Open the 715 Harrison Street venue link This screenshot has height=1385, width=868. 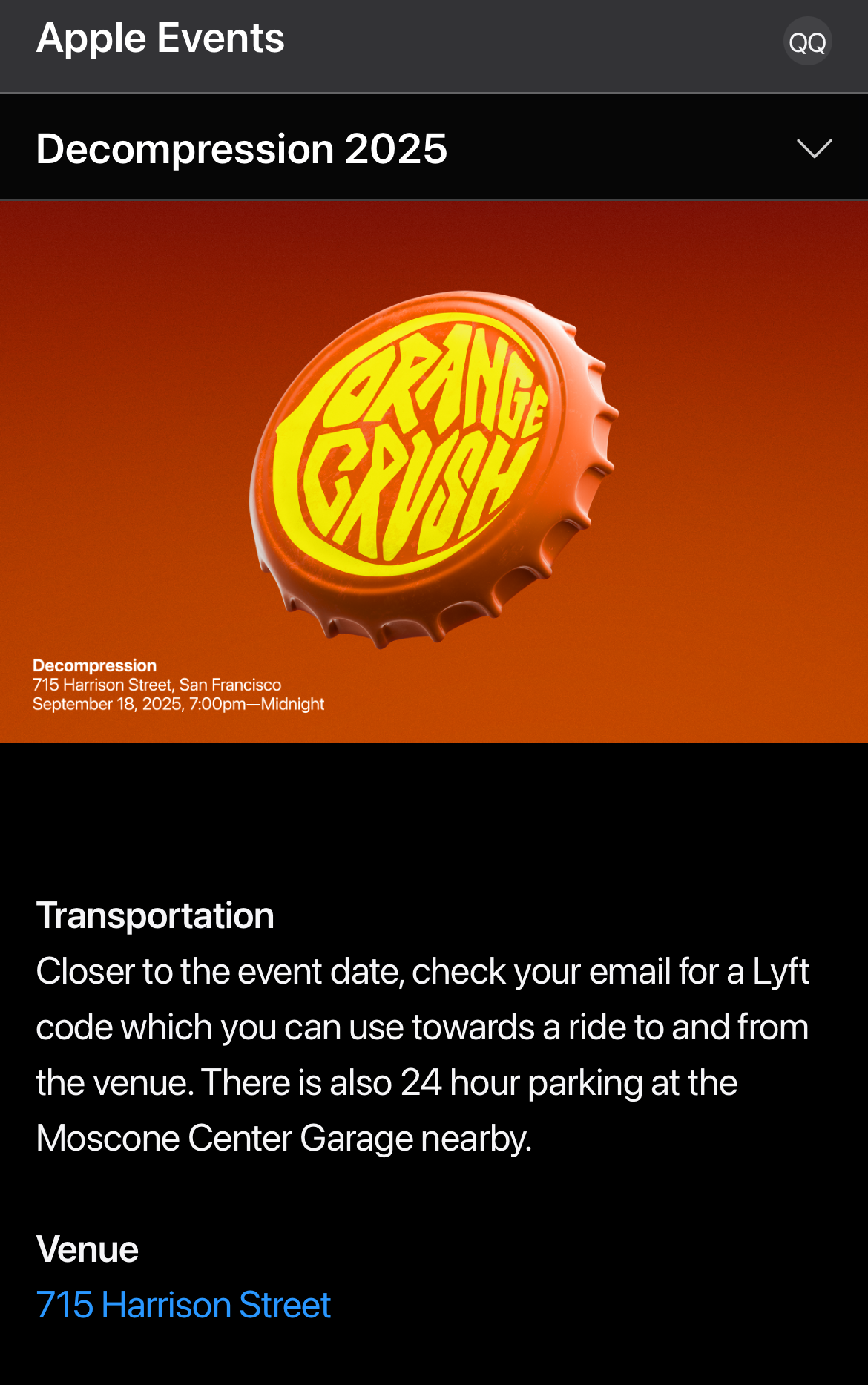pyautogui.click(x=183, y=1305)
